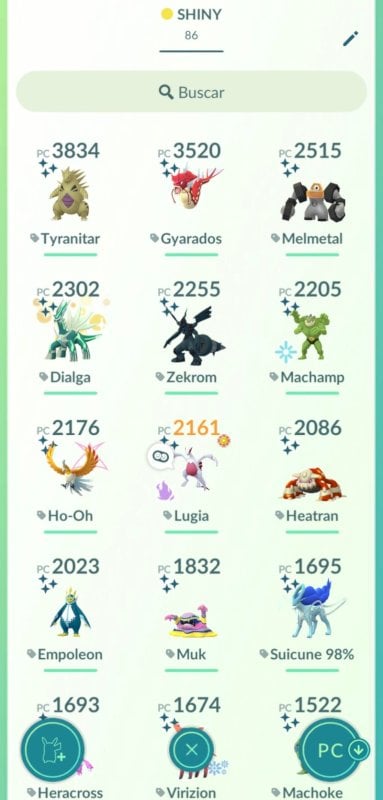383x800 pixels.
Task: Select Heatran from the list
Action: tap(312, 475)
